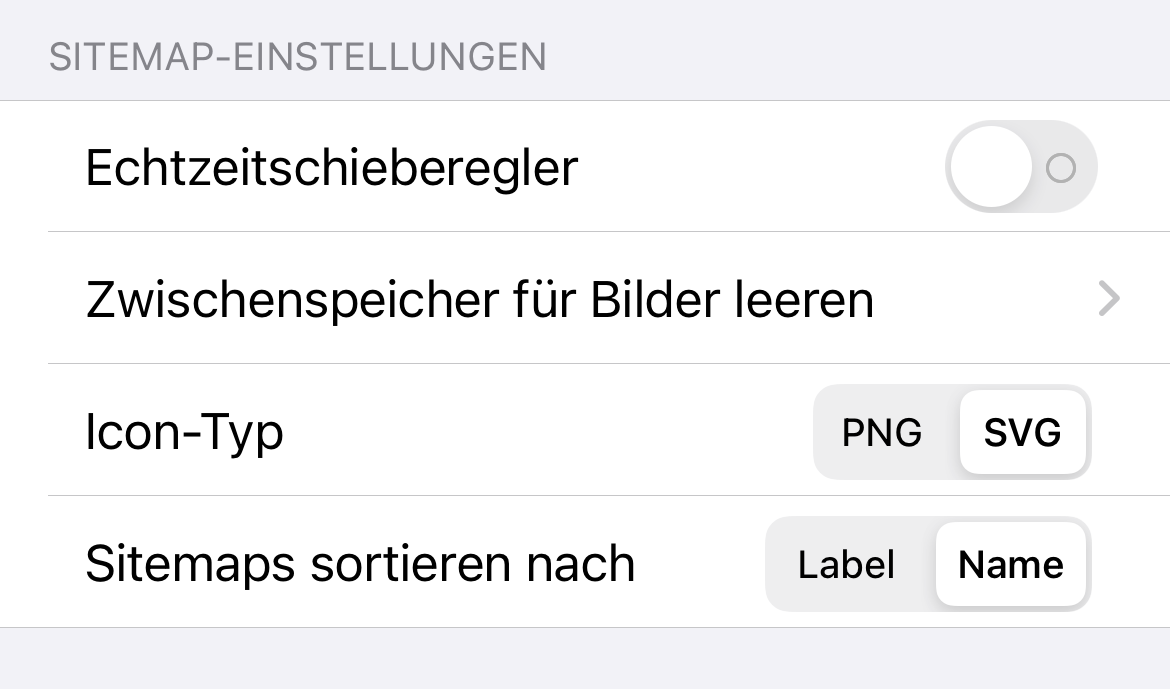Viewport: 1170px width, 689px height.
Task: Select PNG as Icon-Typ
Action: 882,433
